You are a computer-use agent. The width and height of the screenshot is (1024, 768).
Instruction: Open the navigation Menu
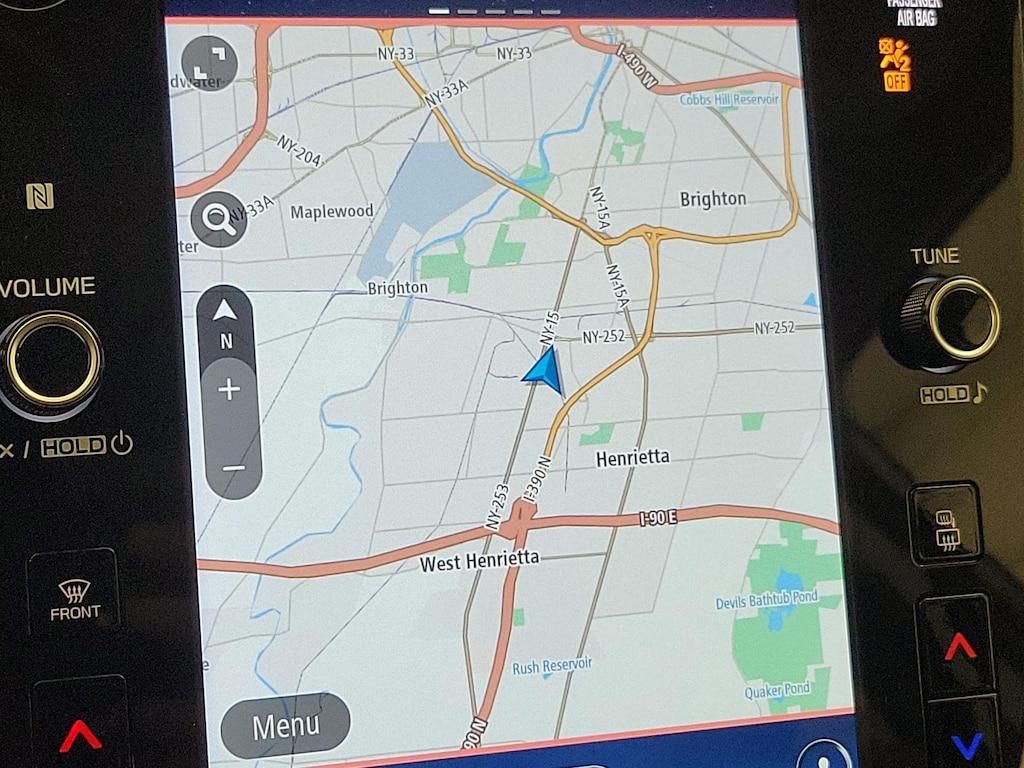coord(285,725)
